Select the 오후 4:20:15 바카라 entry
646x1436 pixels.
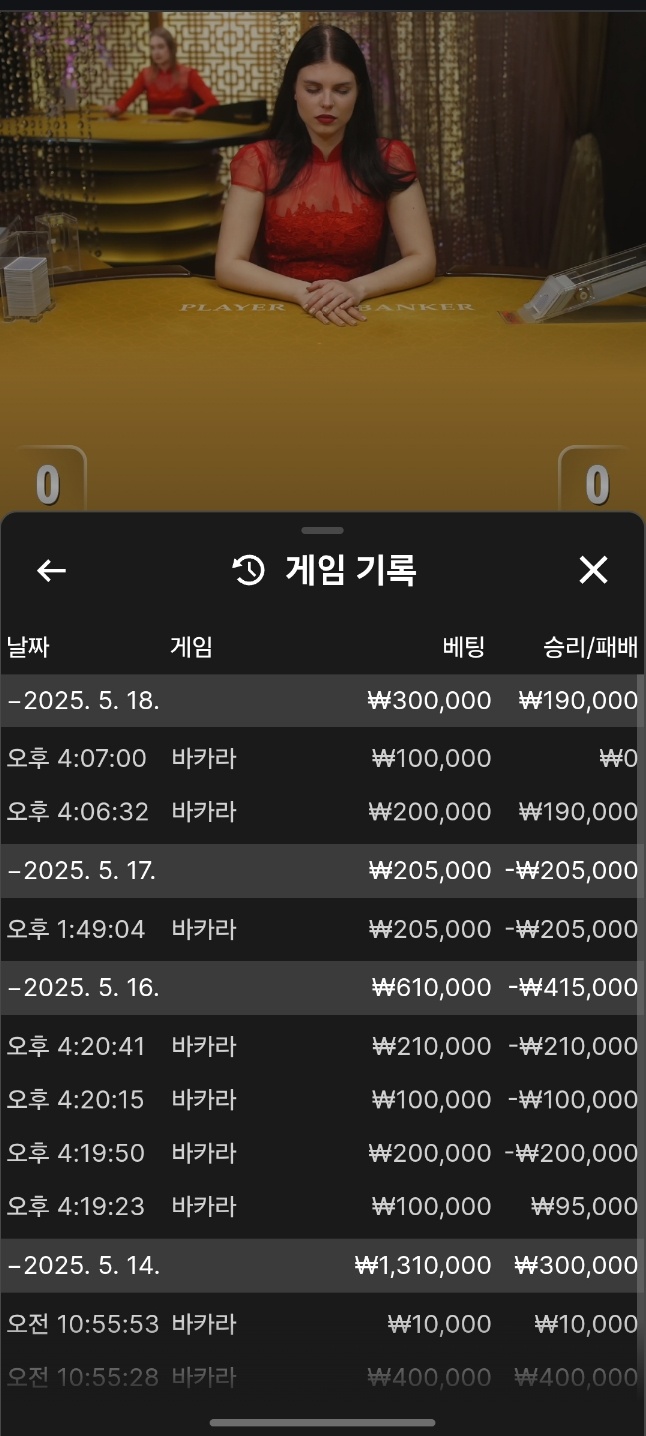(320, 1099)
